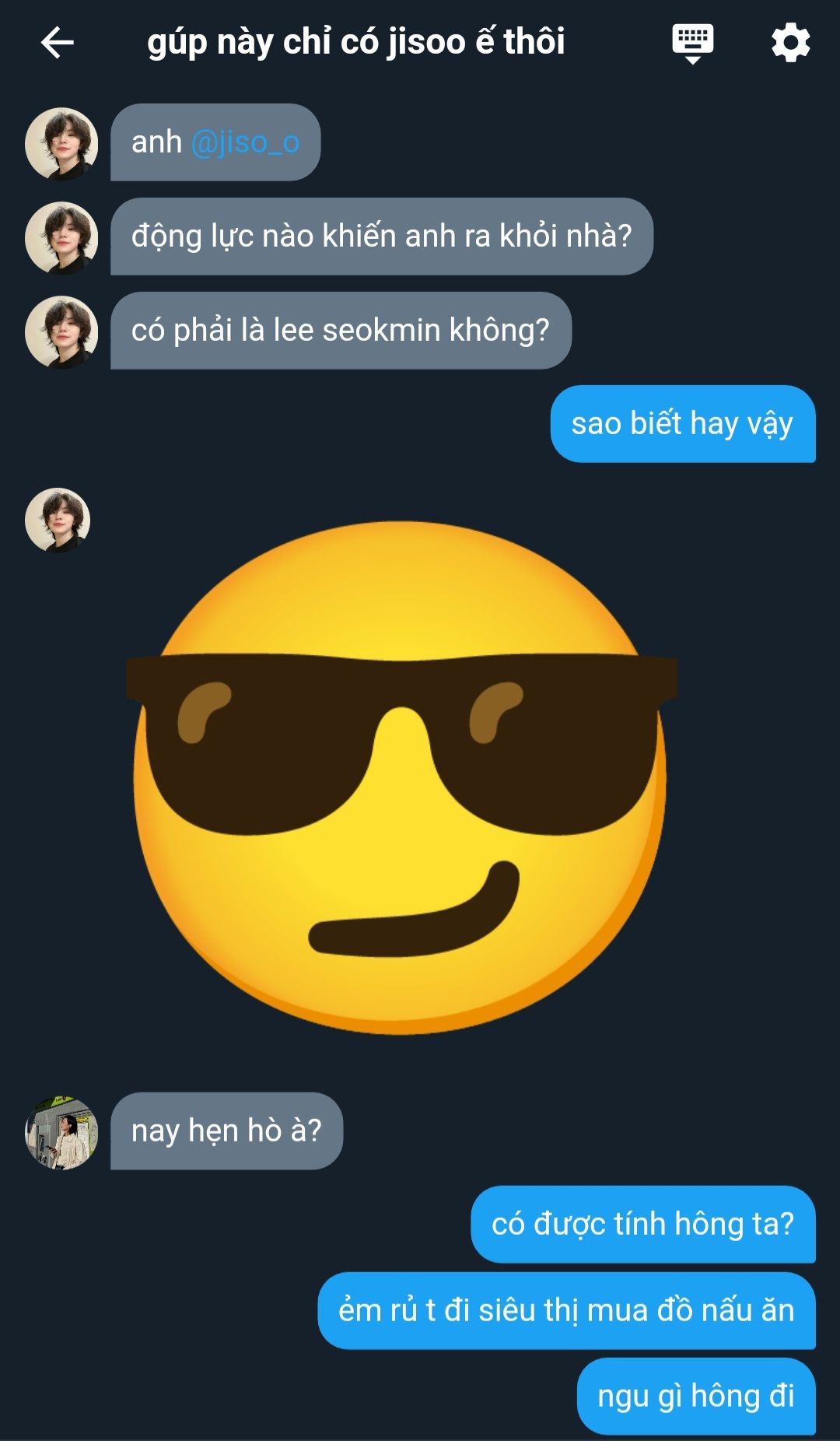Screen dimensions: 840x1441
Task: Open avatar beside "nay hẹn hò à?"
Action: (x=61, y=1132)
